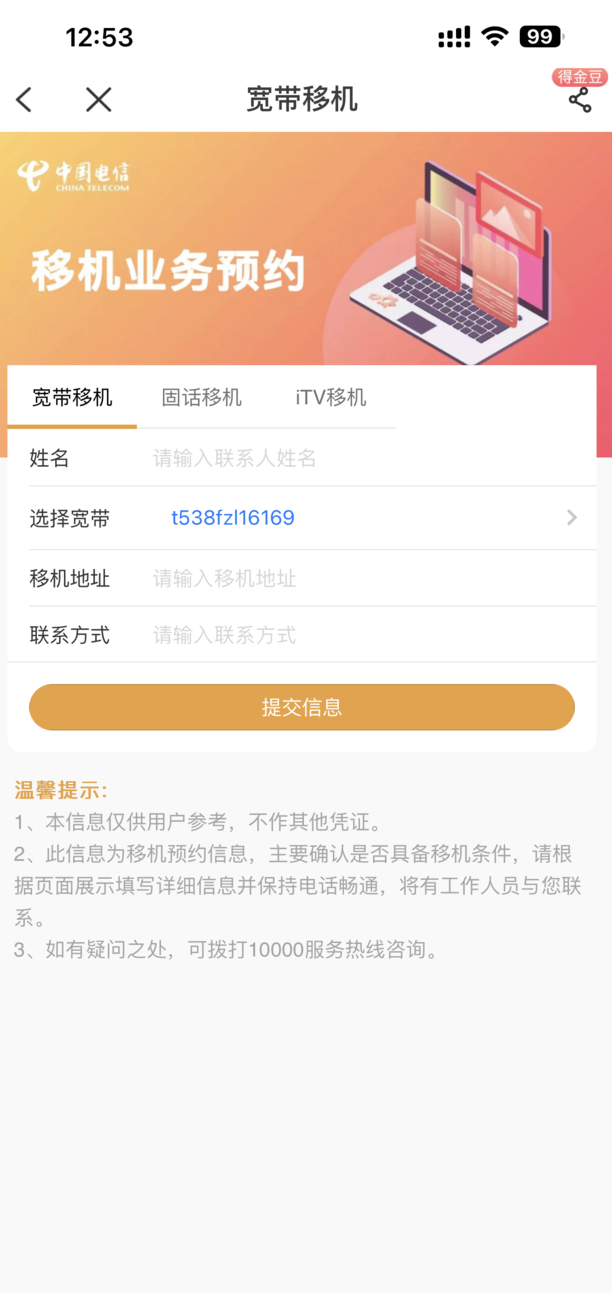Submit the form with 提交信息

click(302, 707)
